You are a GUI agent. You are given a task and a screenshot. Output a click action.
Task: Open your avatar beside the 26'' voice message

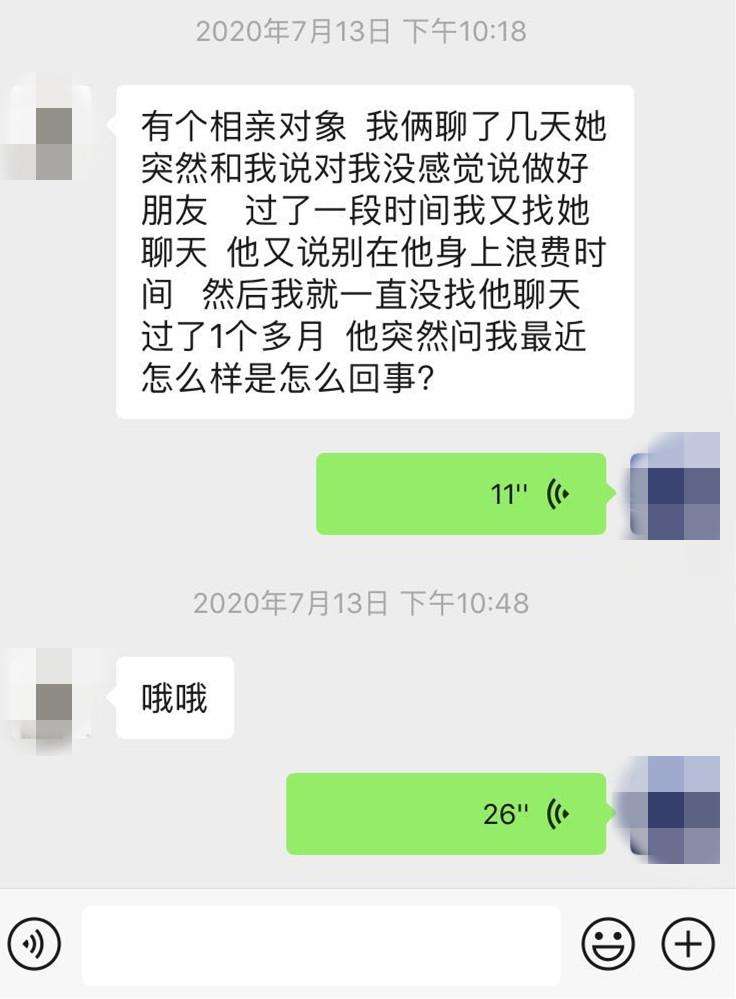click(x=672, y=810)
